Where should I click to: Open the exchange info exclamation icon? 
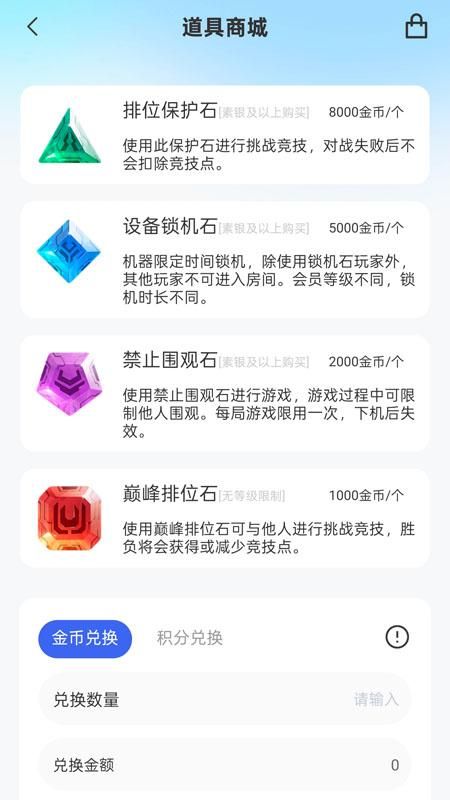pos(397,637)
